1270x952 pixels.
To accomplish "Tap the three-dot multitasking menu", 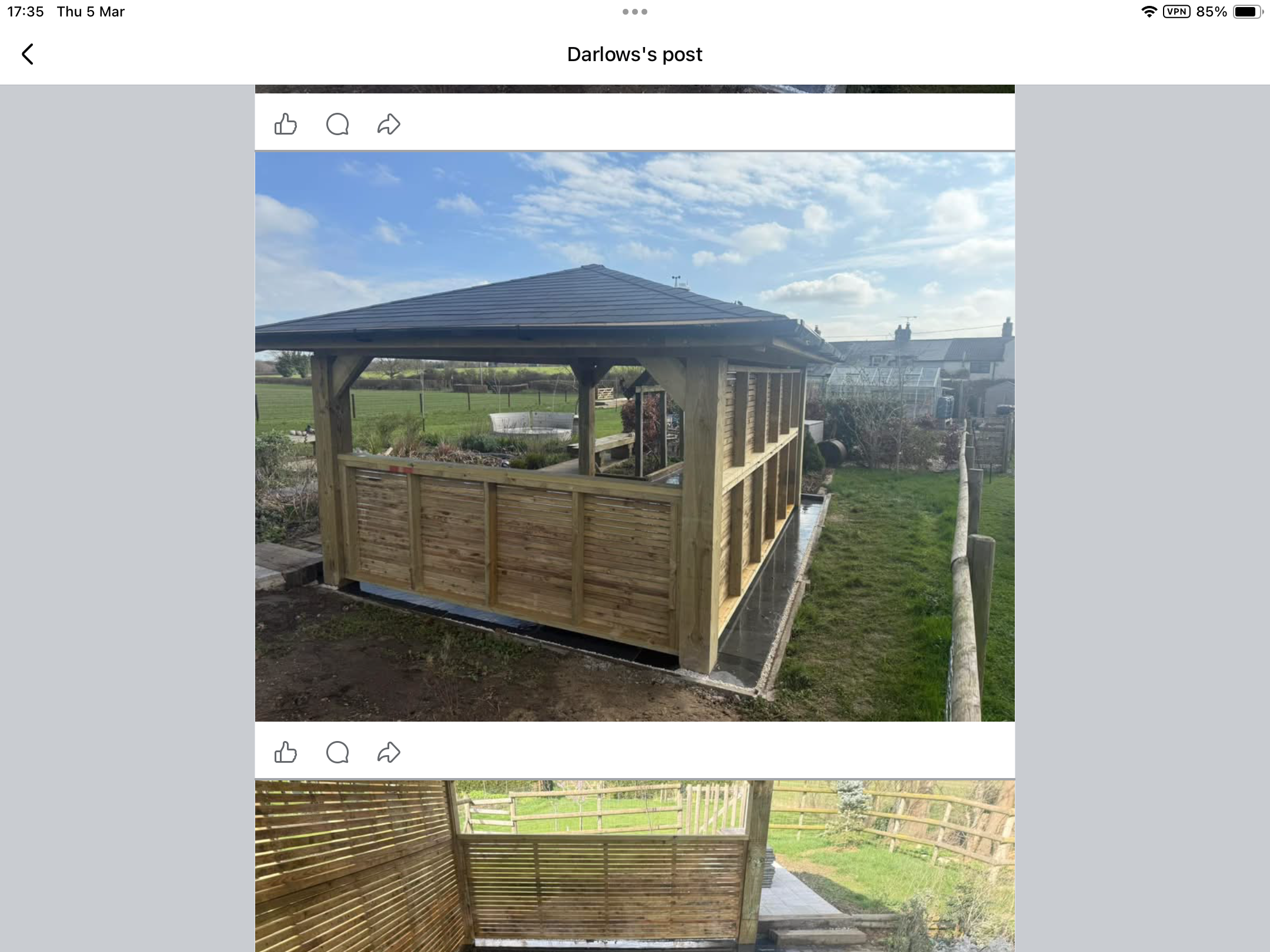I will [x=634, y=12].
